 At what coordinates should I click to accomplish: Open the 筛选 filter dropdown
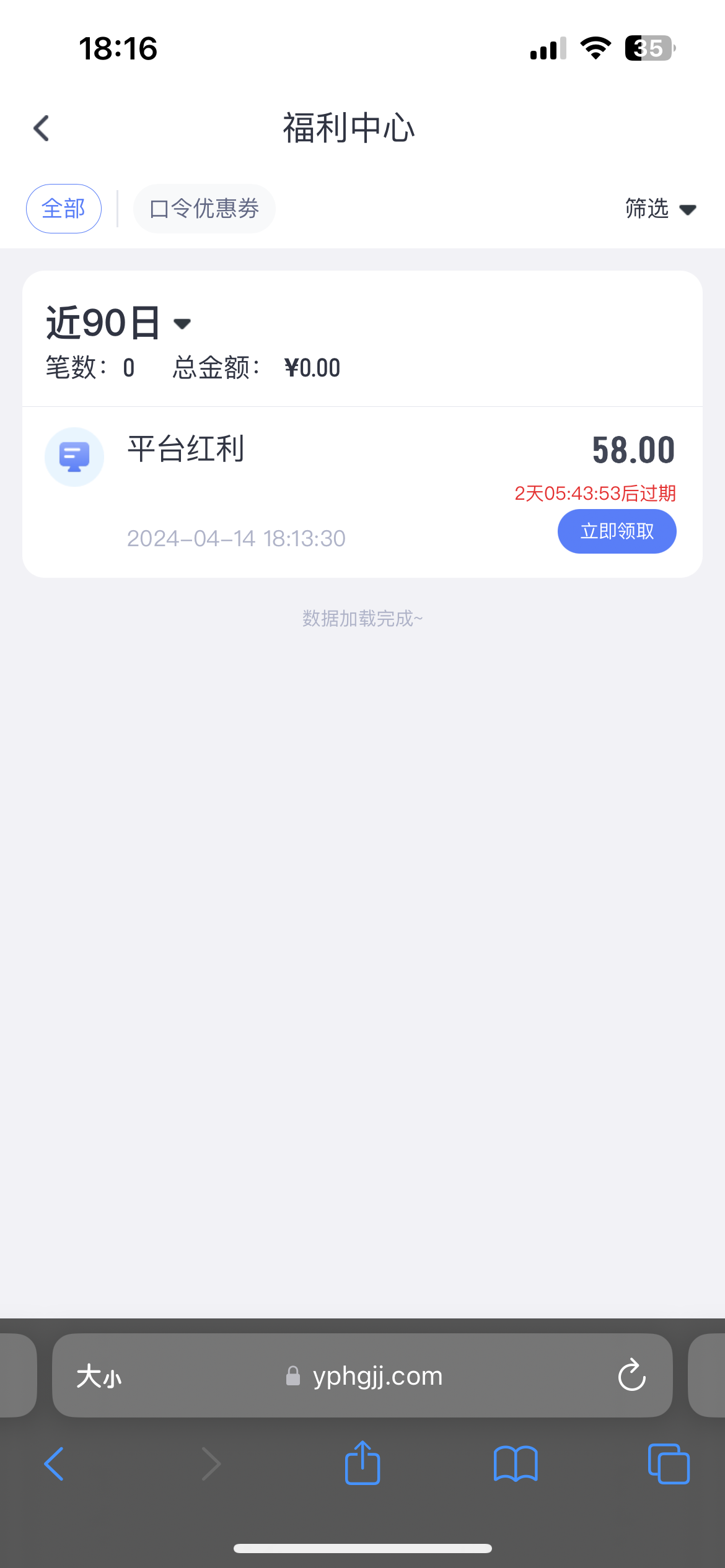(x=660, y=209)
